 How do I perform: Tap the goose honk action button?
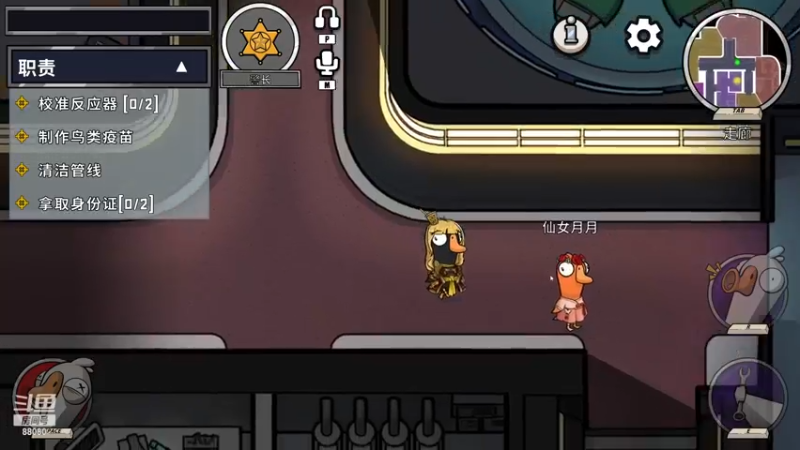pyautogui.click(x=748, y=290)
